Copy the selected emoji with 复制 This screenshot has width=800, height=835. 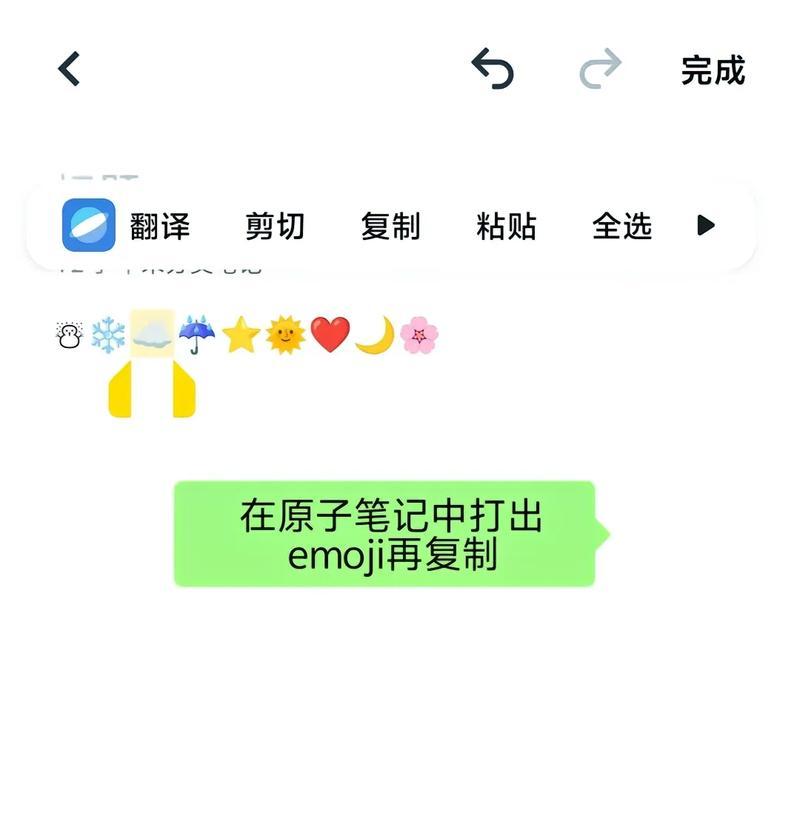pyautogui.click(x=390, y=226)
